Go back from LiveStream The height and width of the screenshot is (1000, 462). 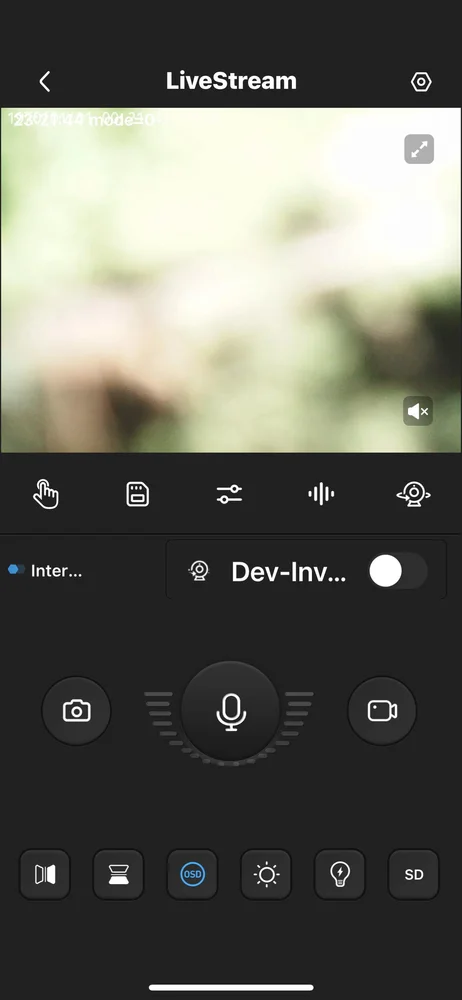coord(44,82)
